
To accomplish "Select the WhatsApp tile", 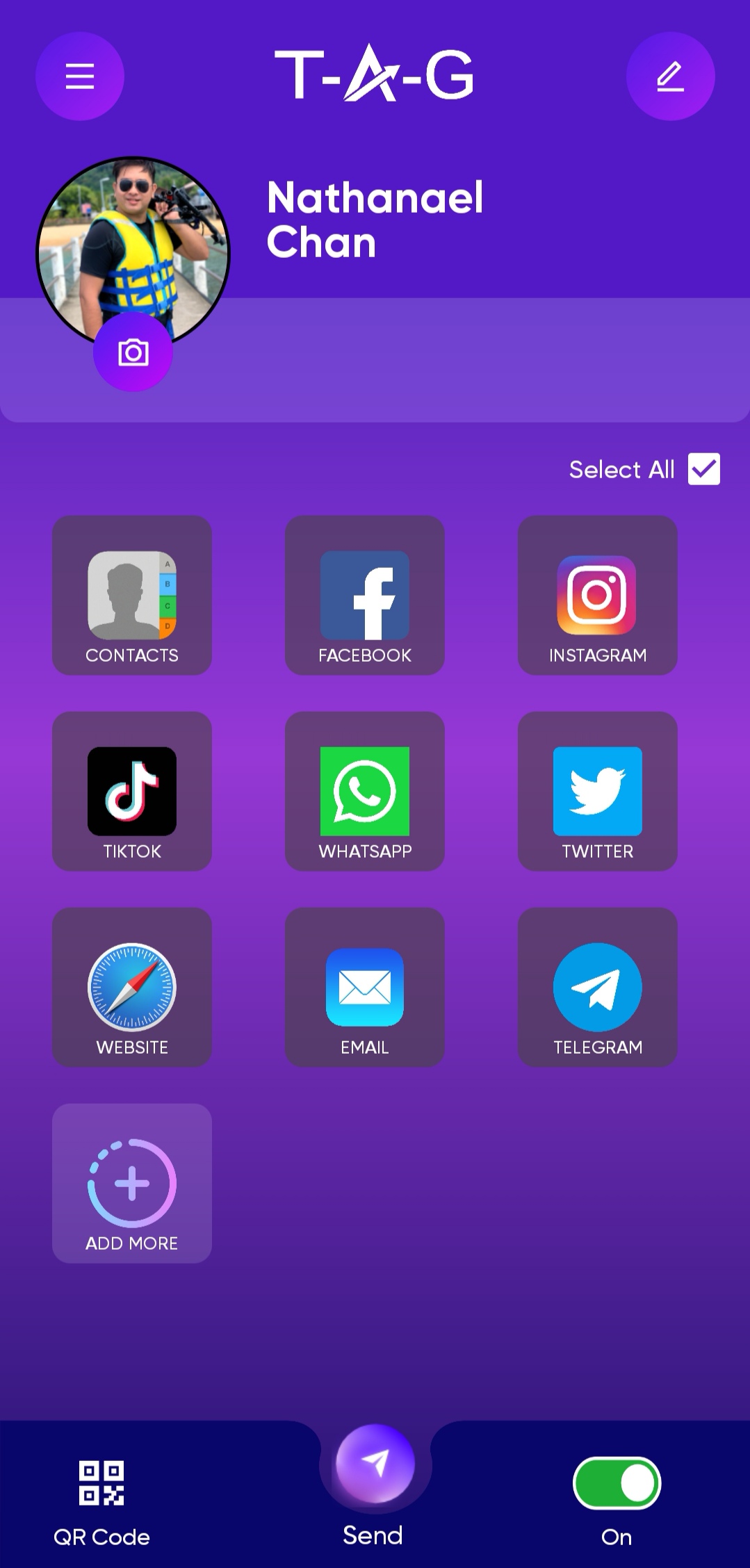I will [x=365, y=792].
